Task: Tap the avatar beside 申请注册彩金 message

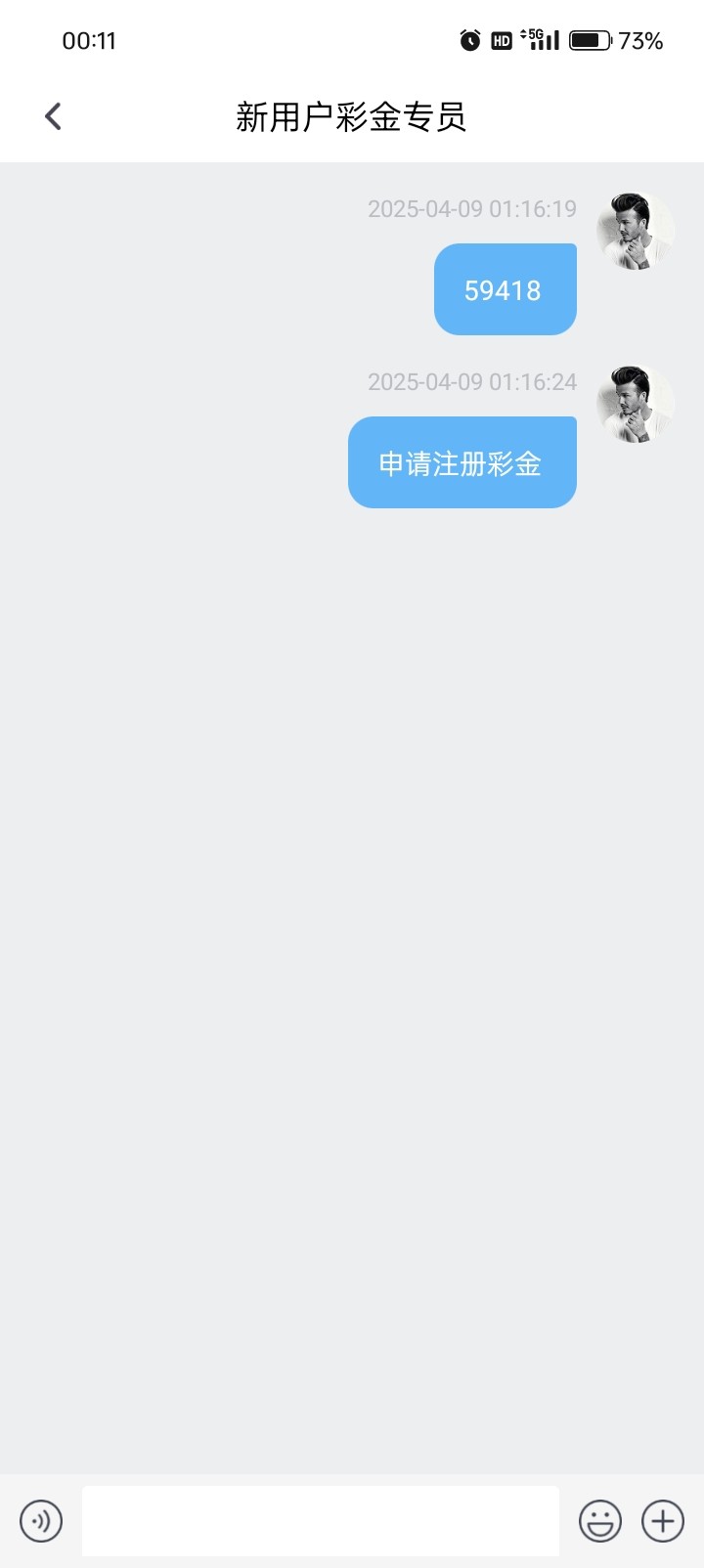Action: coord(636,405)
